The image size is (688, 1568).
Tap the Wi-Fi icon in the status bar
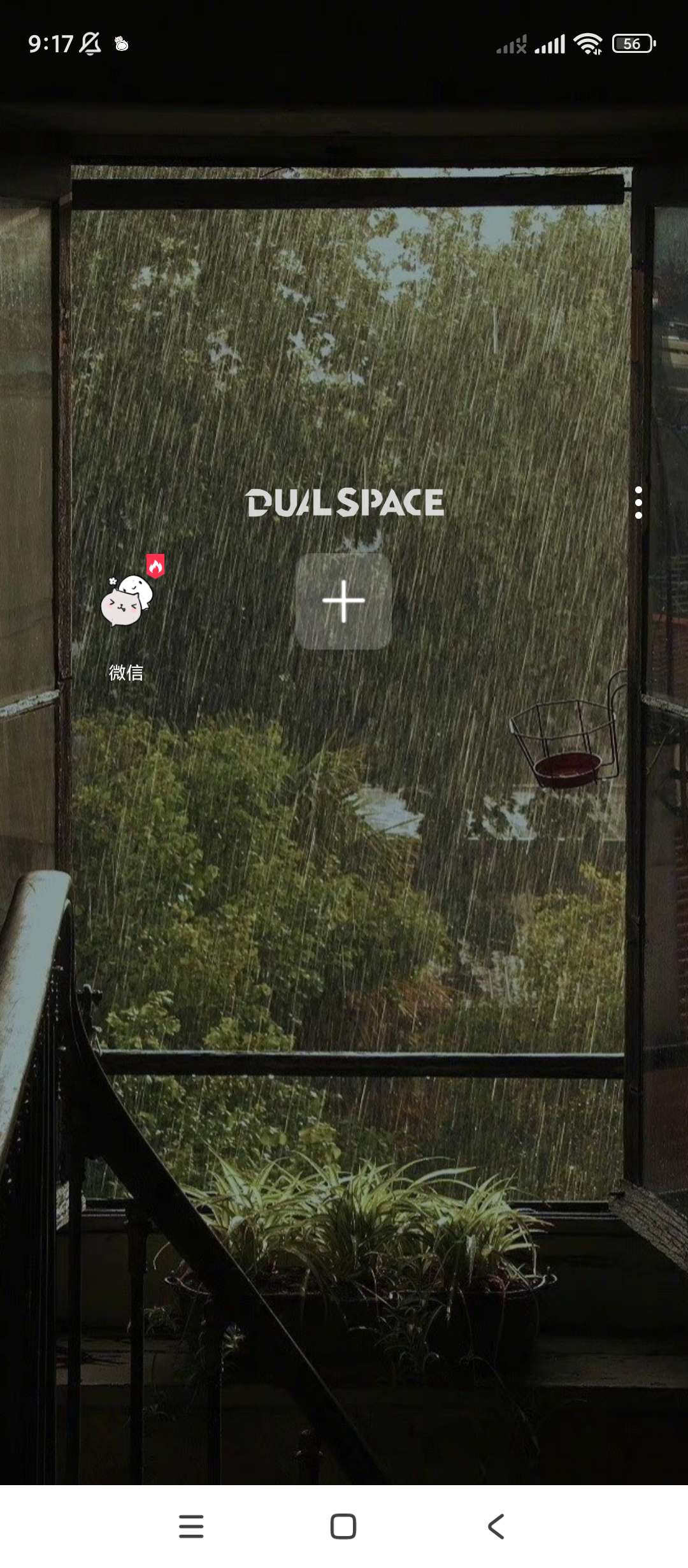[x=586, y=43]
